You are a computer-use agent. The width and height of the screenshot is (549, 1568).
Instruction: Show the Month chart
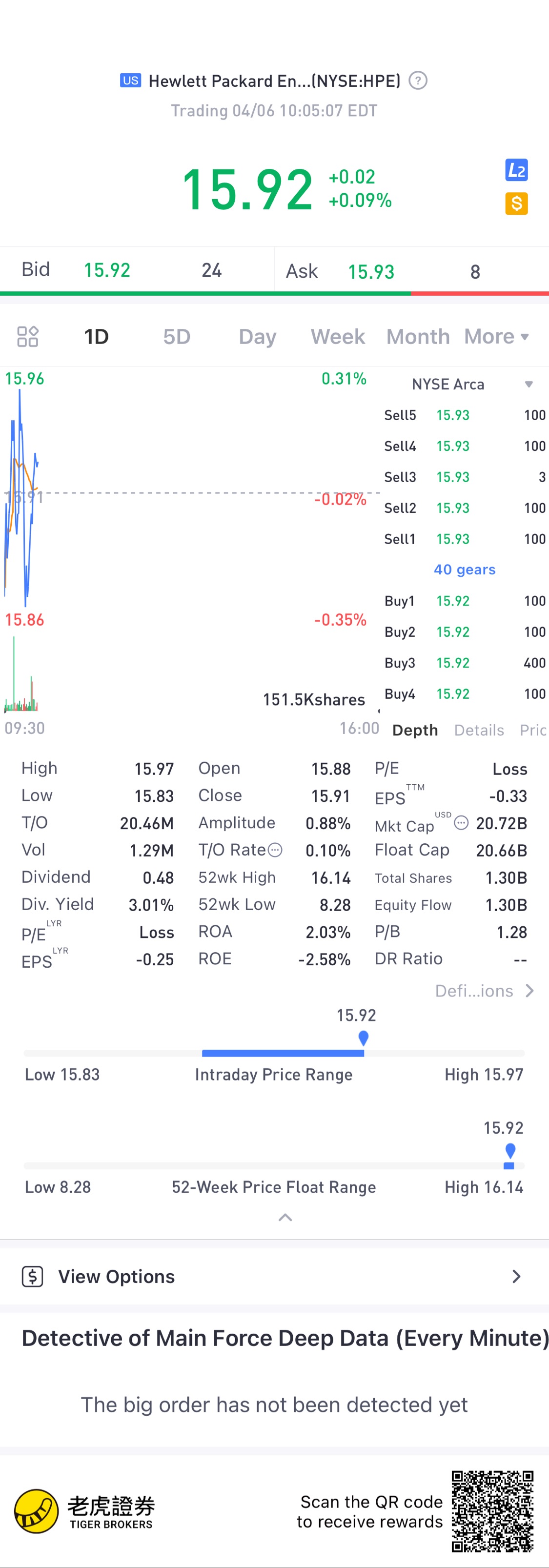(x=418, y=337)
